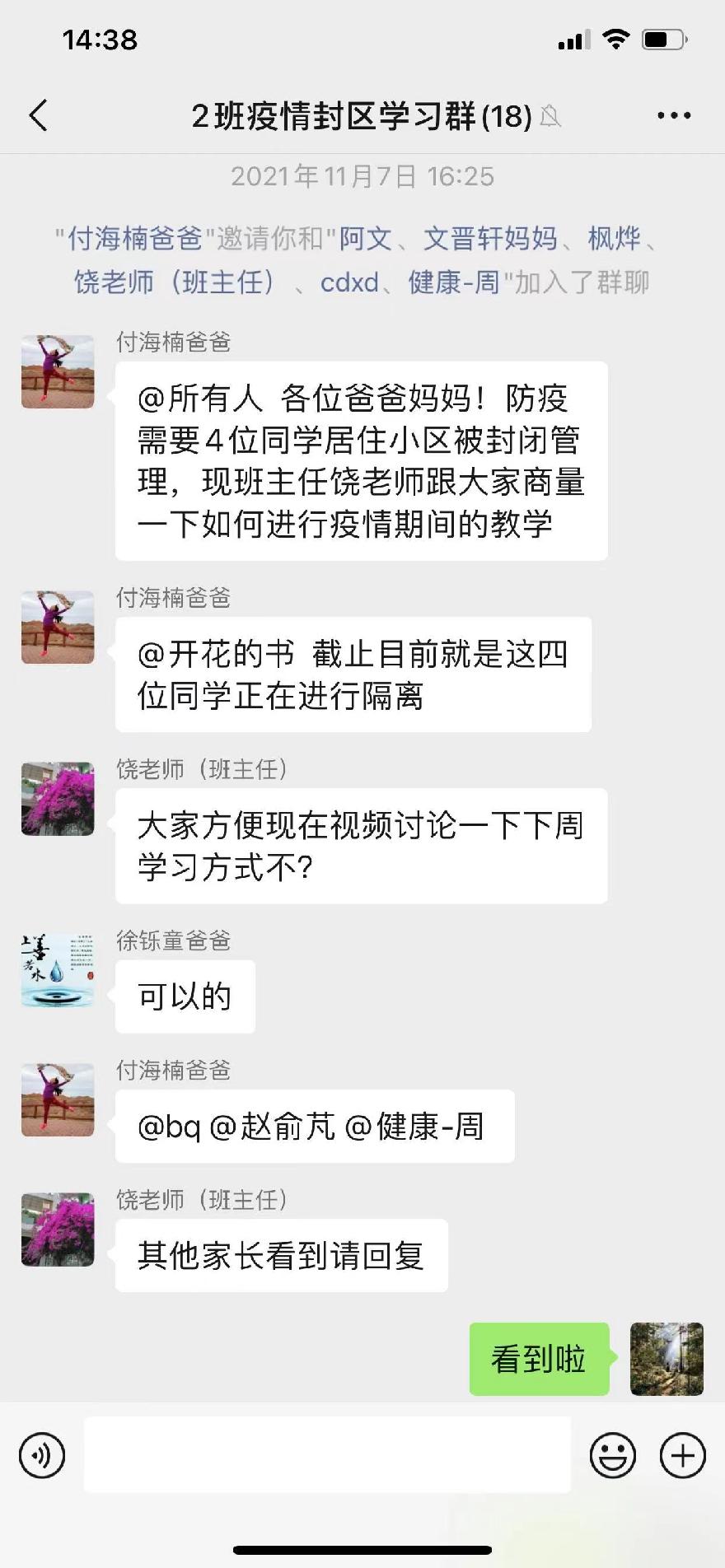Switch to voice message input
The width and height of the screenshot is (725, 1568).
click(x=42, y=1455)
